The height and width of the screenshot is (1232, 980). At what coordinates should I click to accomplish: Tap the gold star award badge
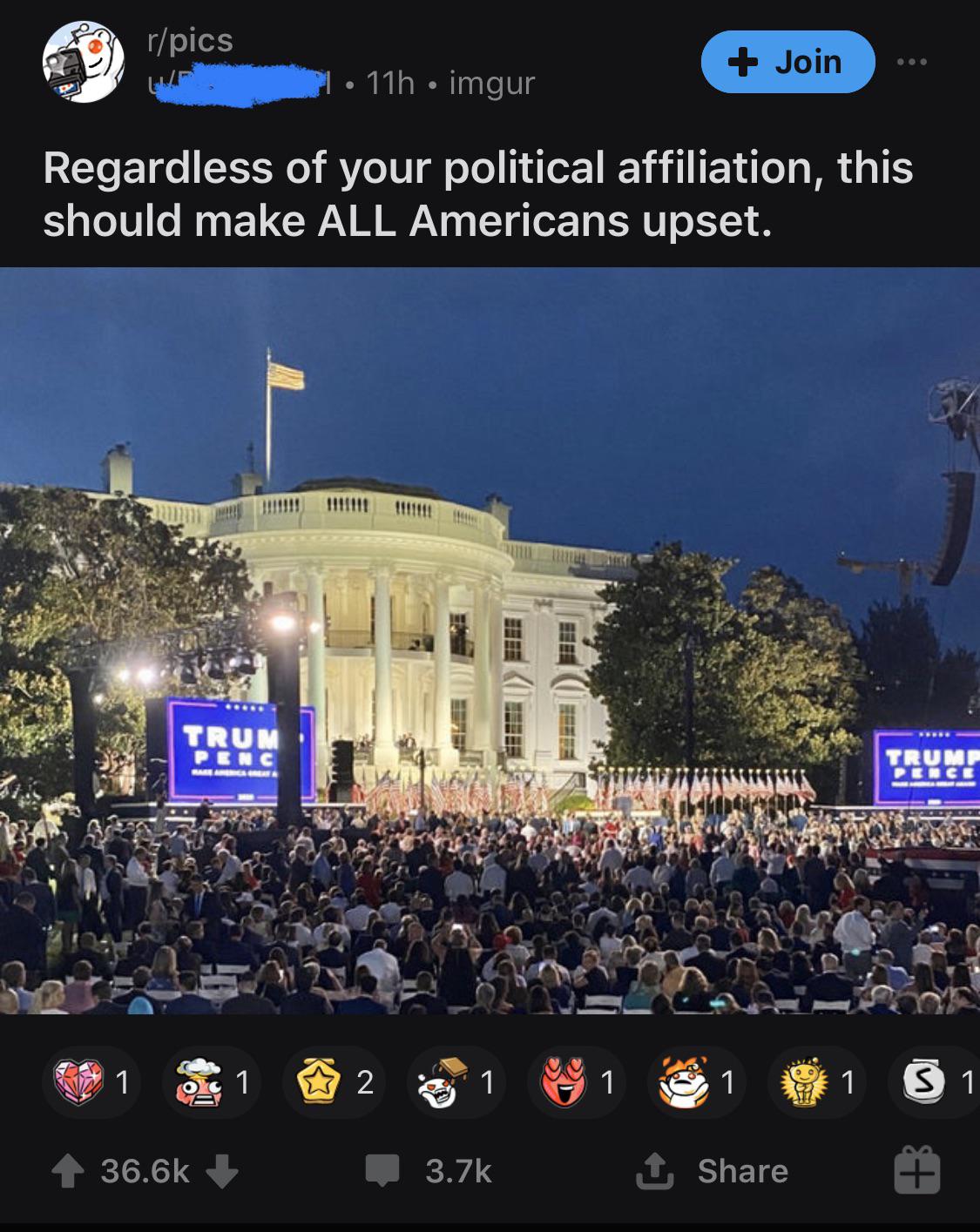(320, 1082)
